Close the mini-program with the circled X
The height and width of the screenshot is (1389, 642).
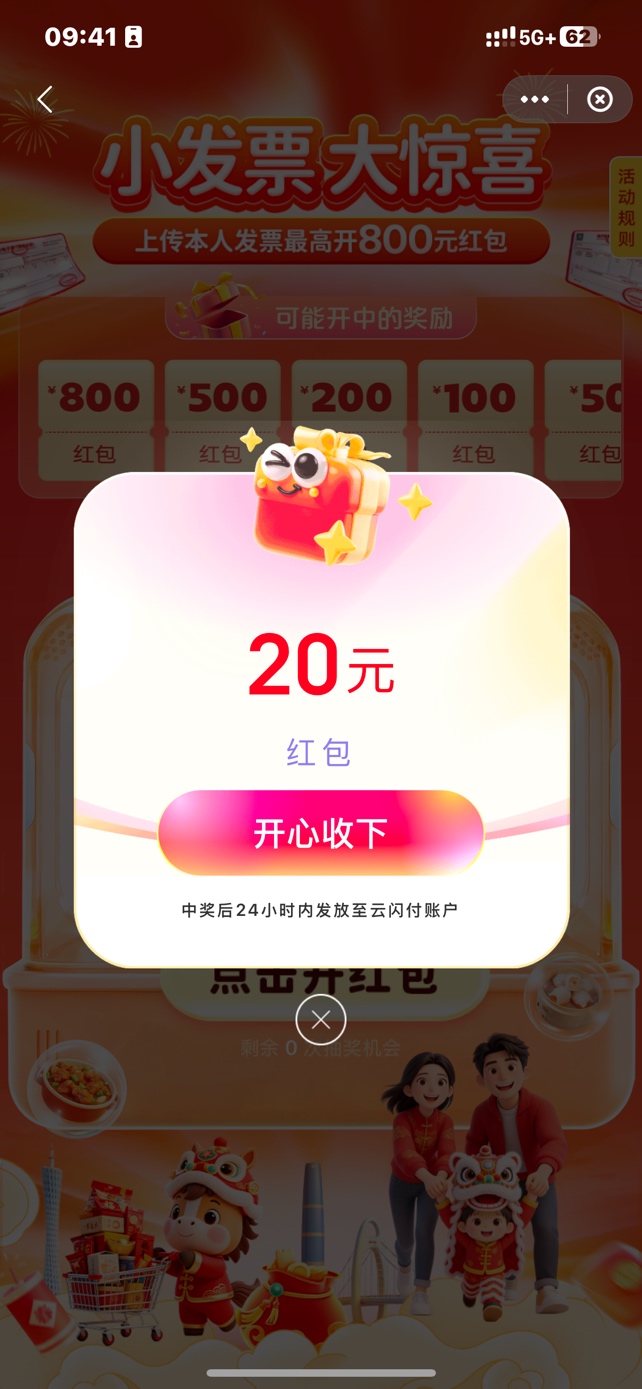[600, 99]
